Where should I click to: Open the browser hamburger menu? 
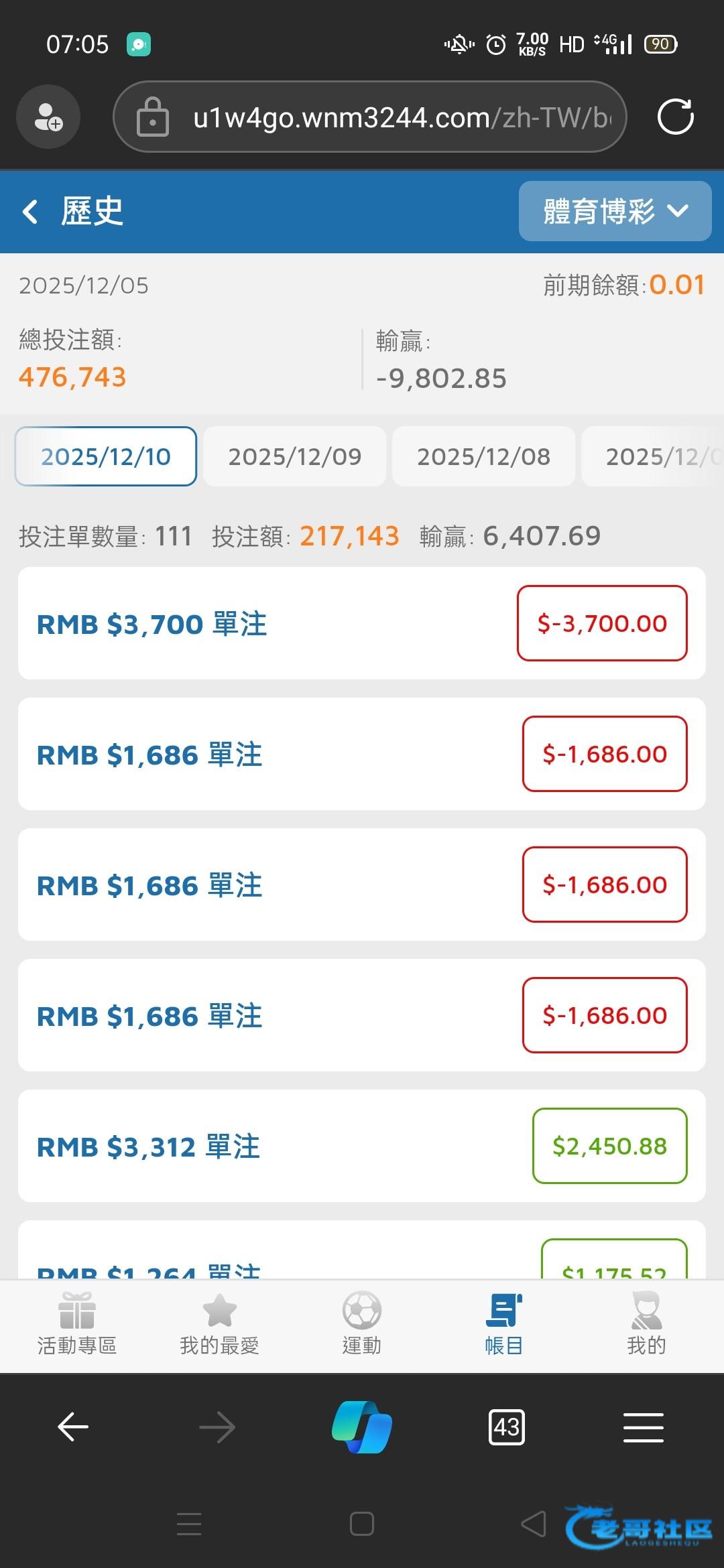pyautogui.click(x=644, y=1427)
